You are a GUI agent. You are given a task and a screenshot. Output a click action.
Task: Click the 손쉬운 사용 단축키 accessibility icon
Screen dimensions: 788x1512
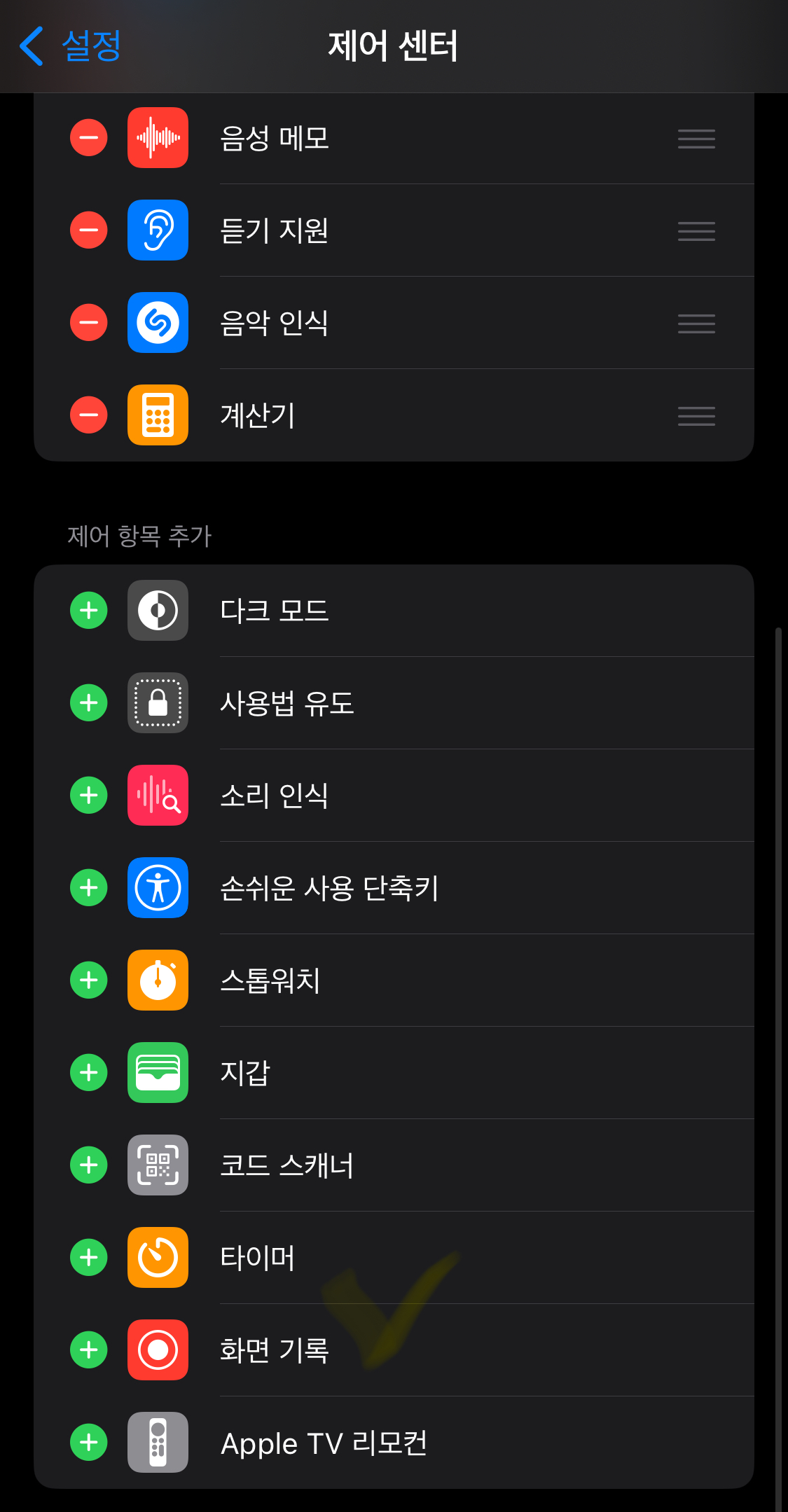[158, 888]
